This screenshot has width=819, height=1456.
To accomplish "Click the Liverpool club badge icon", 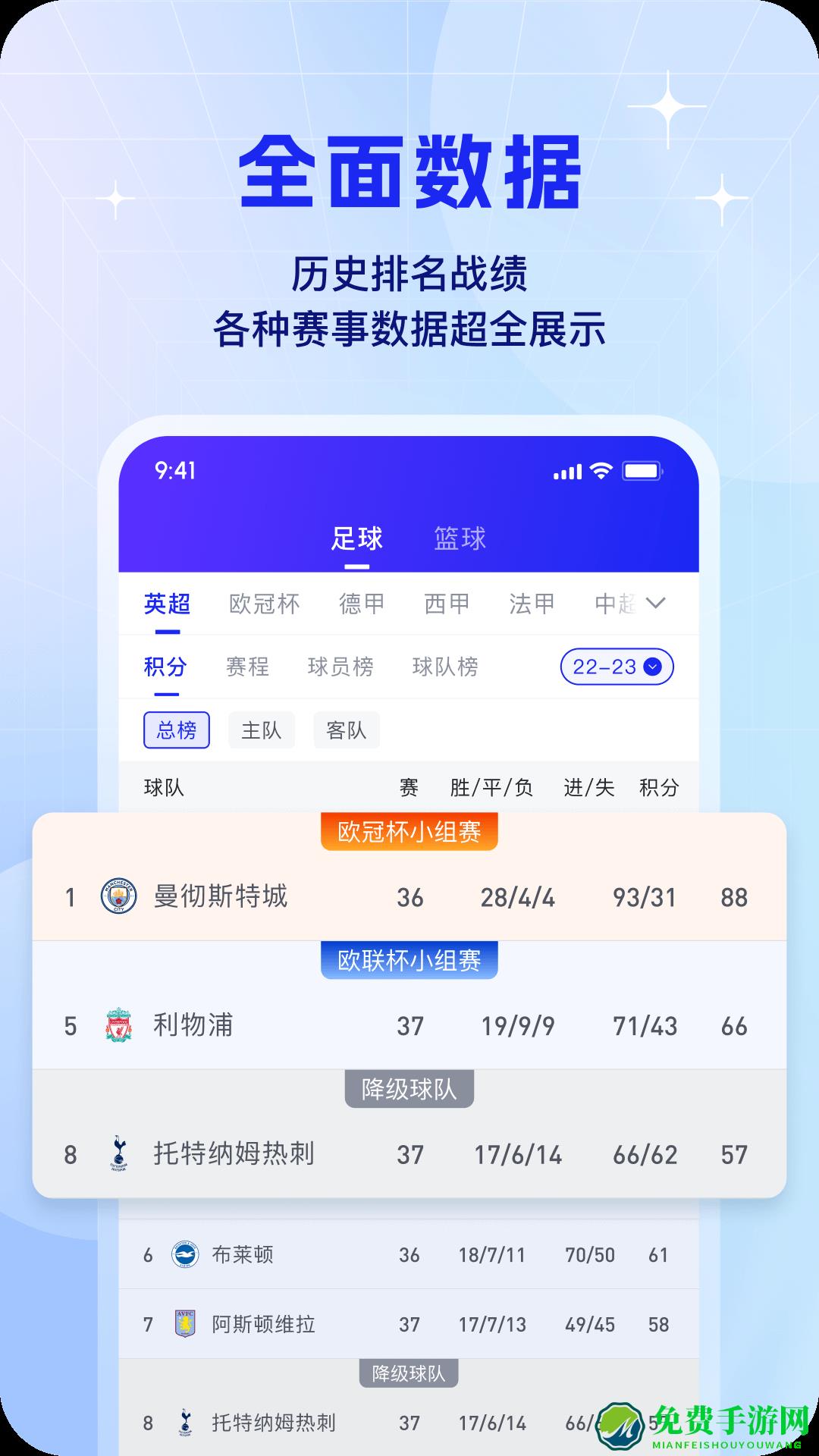I will (x=118, y=1023).
